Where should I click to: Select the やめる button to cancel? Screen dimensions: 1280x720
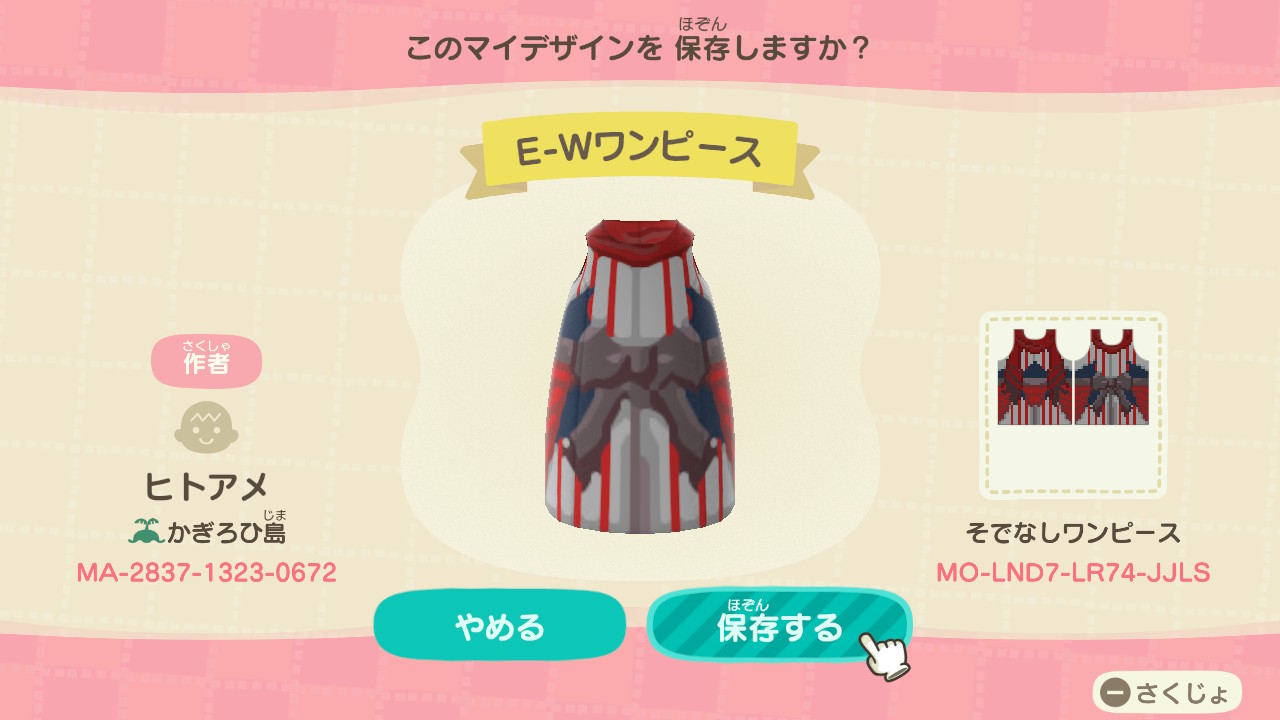pyautogui.click(x=499, y=627)
